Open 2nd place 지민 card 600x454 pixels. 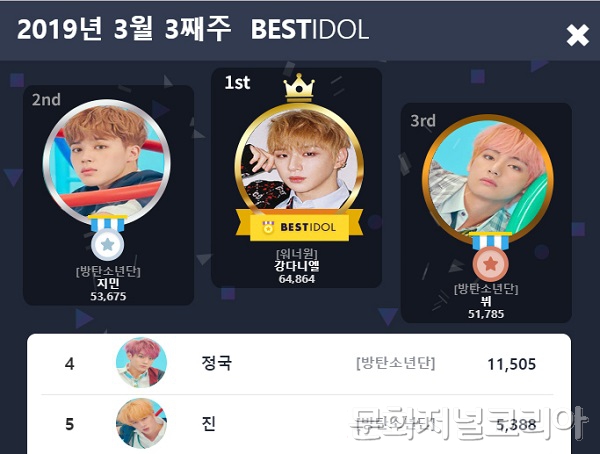pos(108,195)
